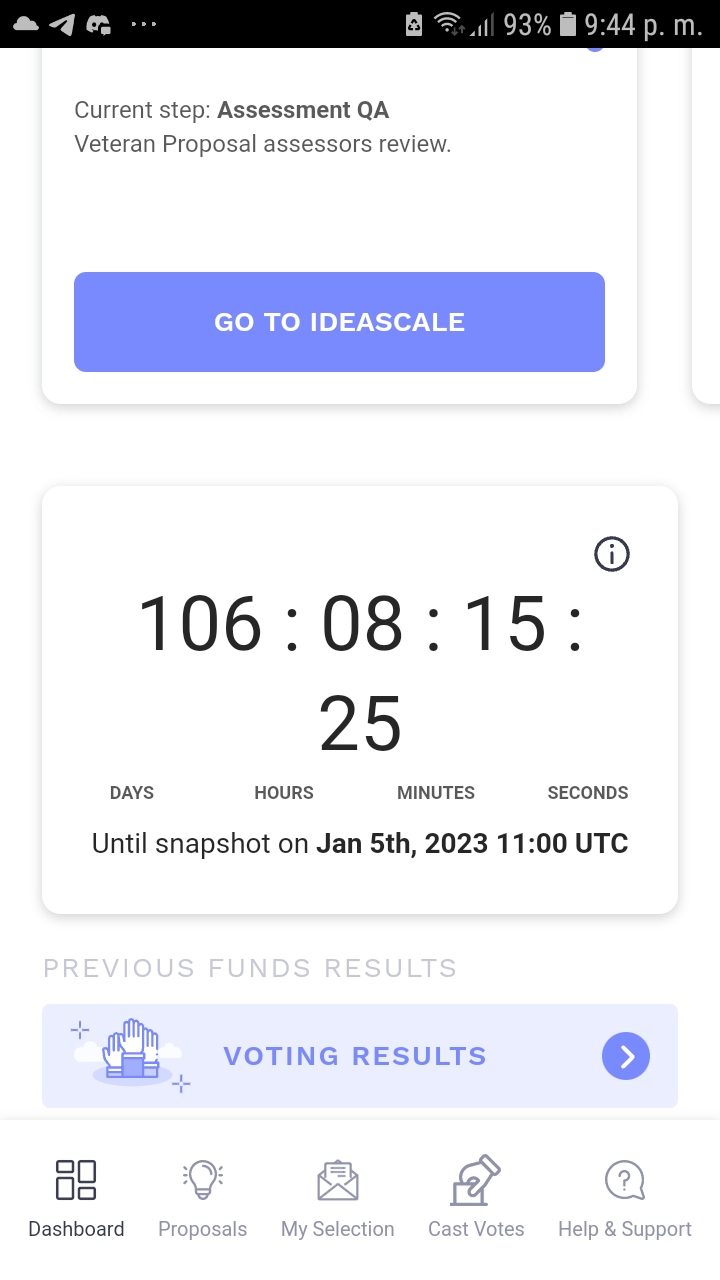This screenshot has height=1280, width=720.
Task: Switch to the Dashboard tab
Action: tap(76, 1198)
